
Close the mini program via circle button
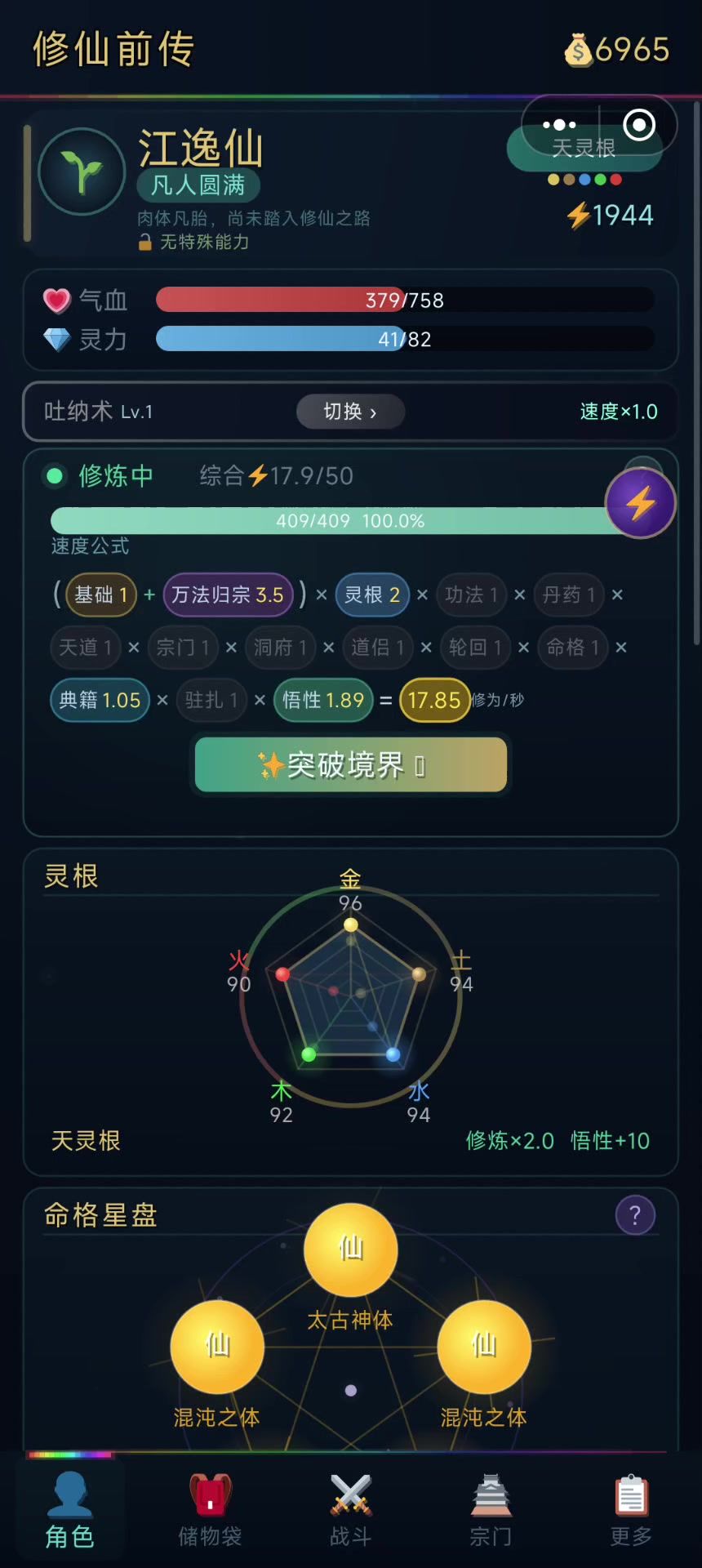(x=638, y=125)
